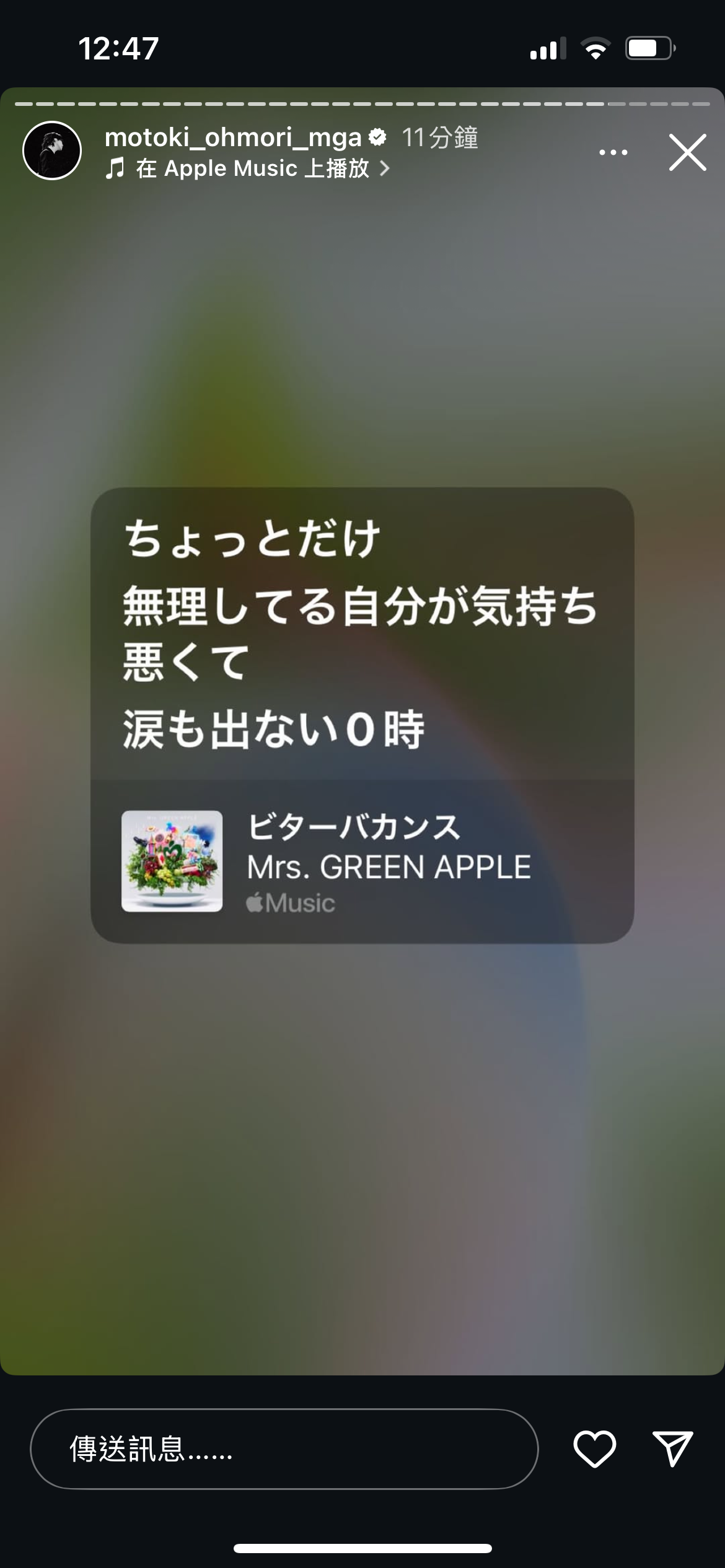Like this story with the heart
The image size is (725, 1568).
click(594, 1449)
